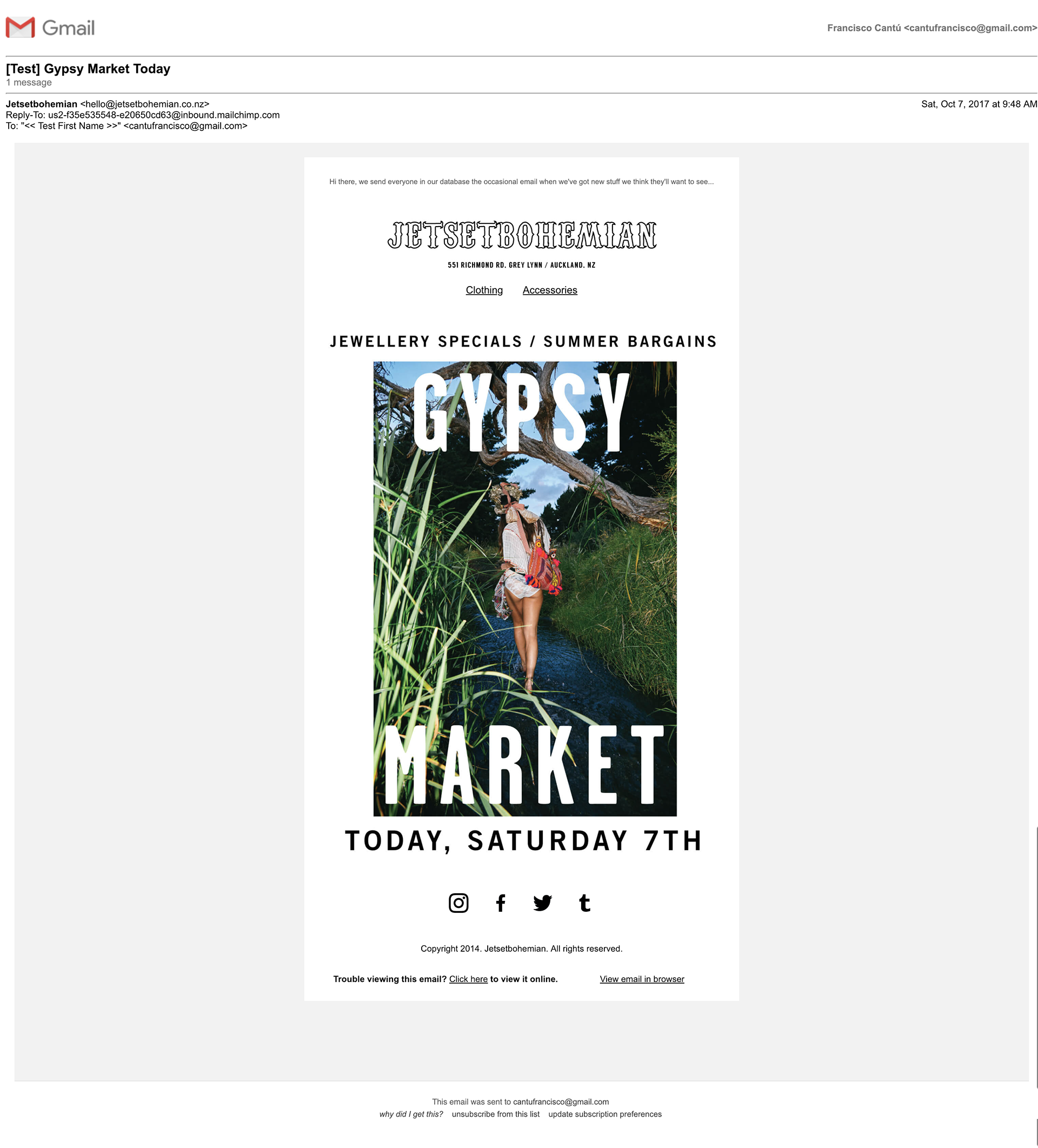
Task: Visit the Instagram profile icon
Action: pos(458,903)
